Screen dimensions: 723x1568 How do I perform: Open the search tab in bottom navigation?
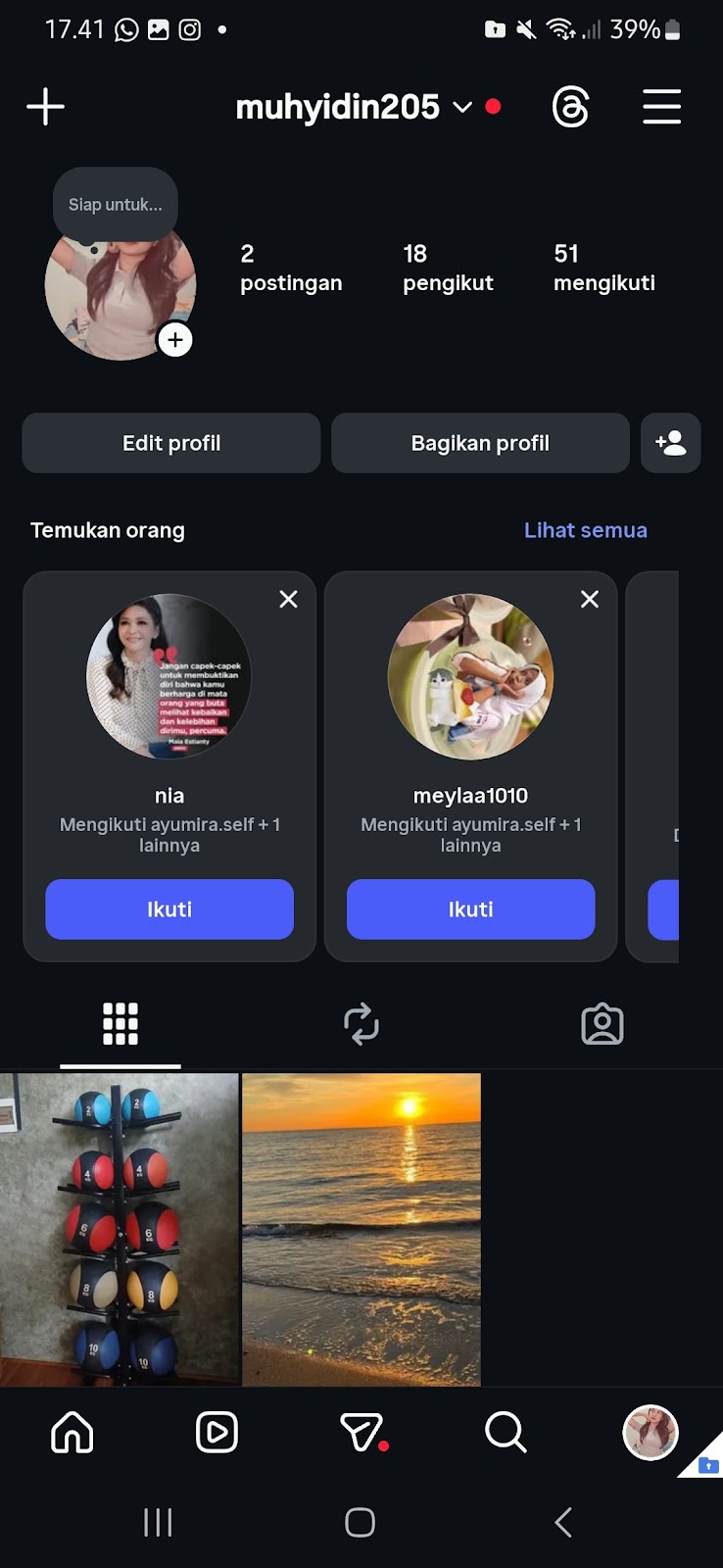506,1433
